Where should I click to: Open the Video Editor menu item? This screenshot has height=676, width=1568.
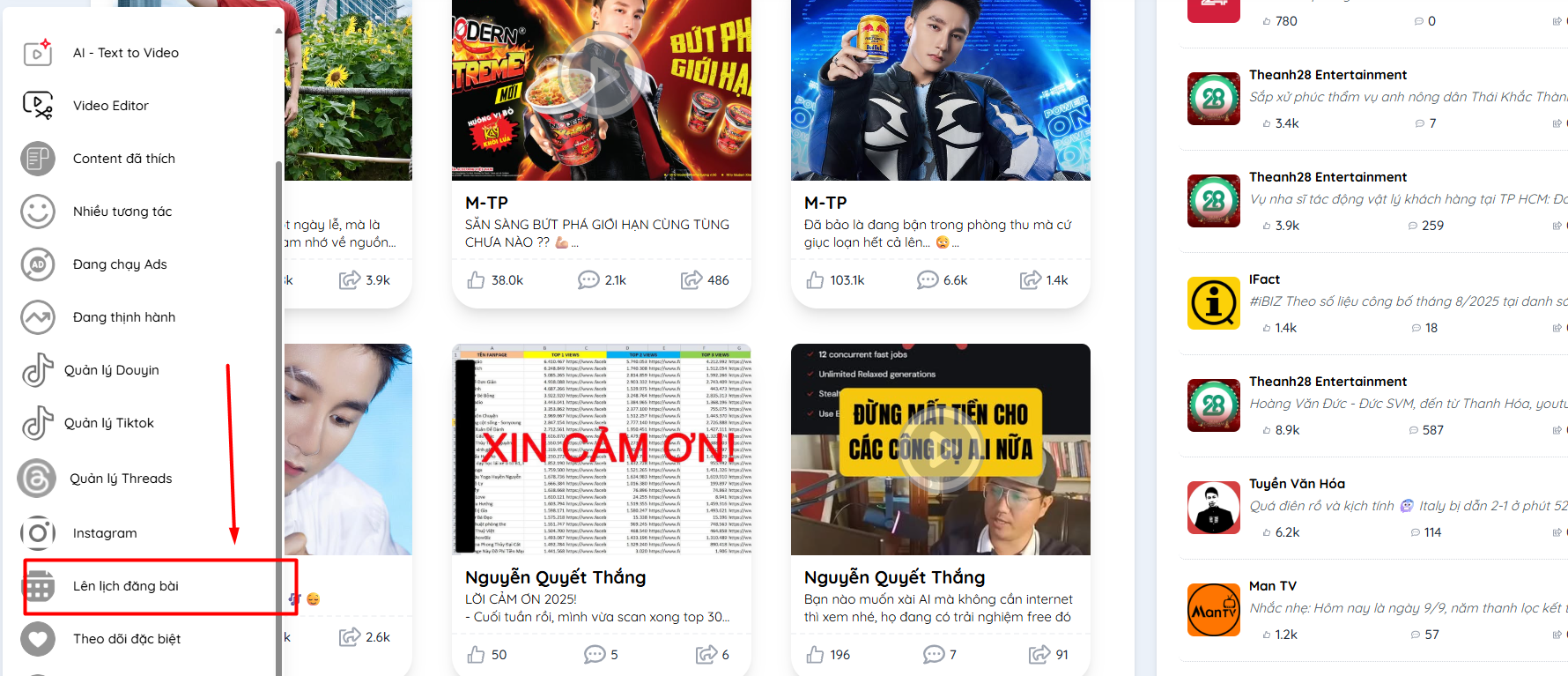(110, 106)
